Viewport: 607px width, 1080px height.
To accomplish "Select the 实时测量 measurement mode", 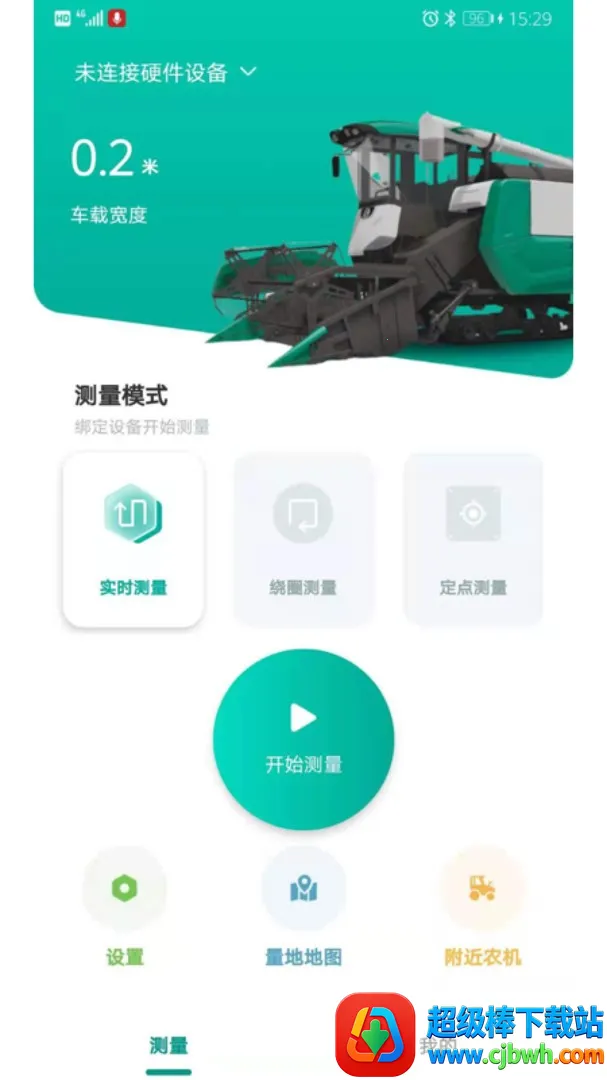I will point(133,540).
